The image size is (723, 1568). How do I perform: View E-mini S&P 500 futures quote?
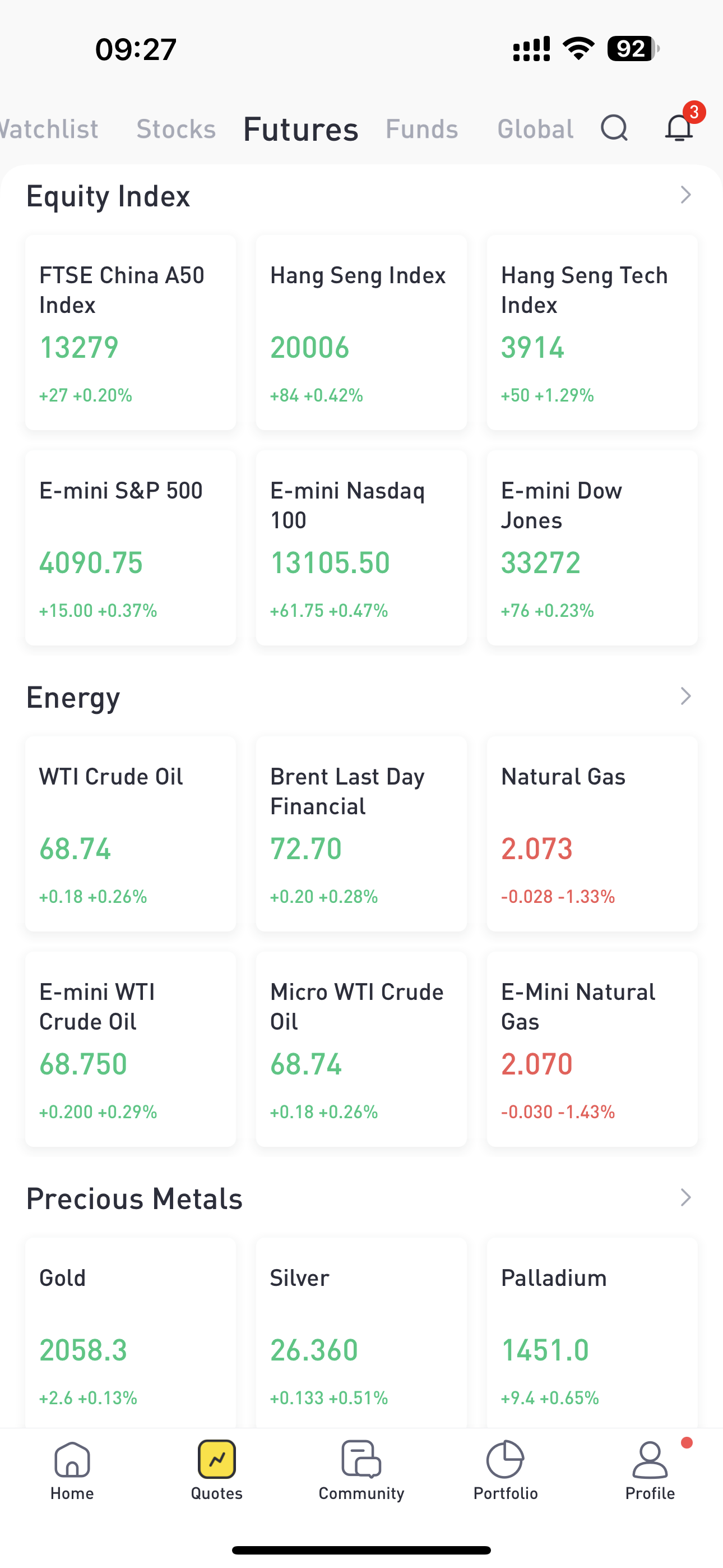[130, 548]
